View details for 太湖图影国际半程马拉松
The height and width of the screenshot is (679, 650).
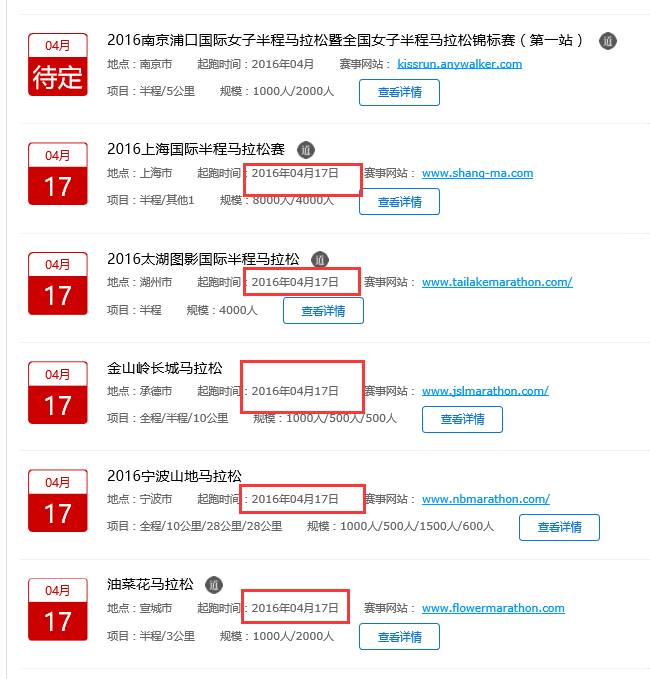pos(323,310)
